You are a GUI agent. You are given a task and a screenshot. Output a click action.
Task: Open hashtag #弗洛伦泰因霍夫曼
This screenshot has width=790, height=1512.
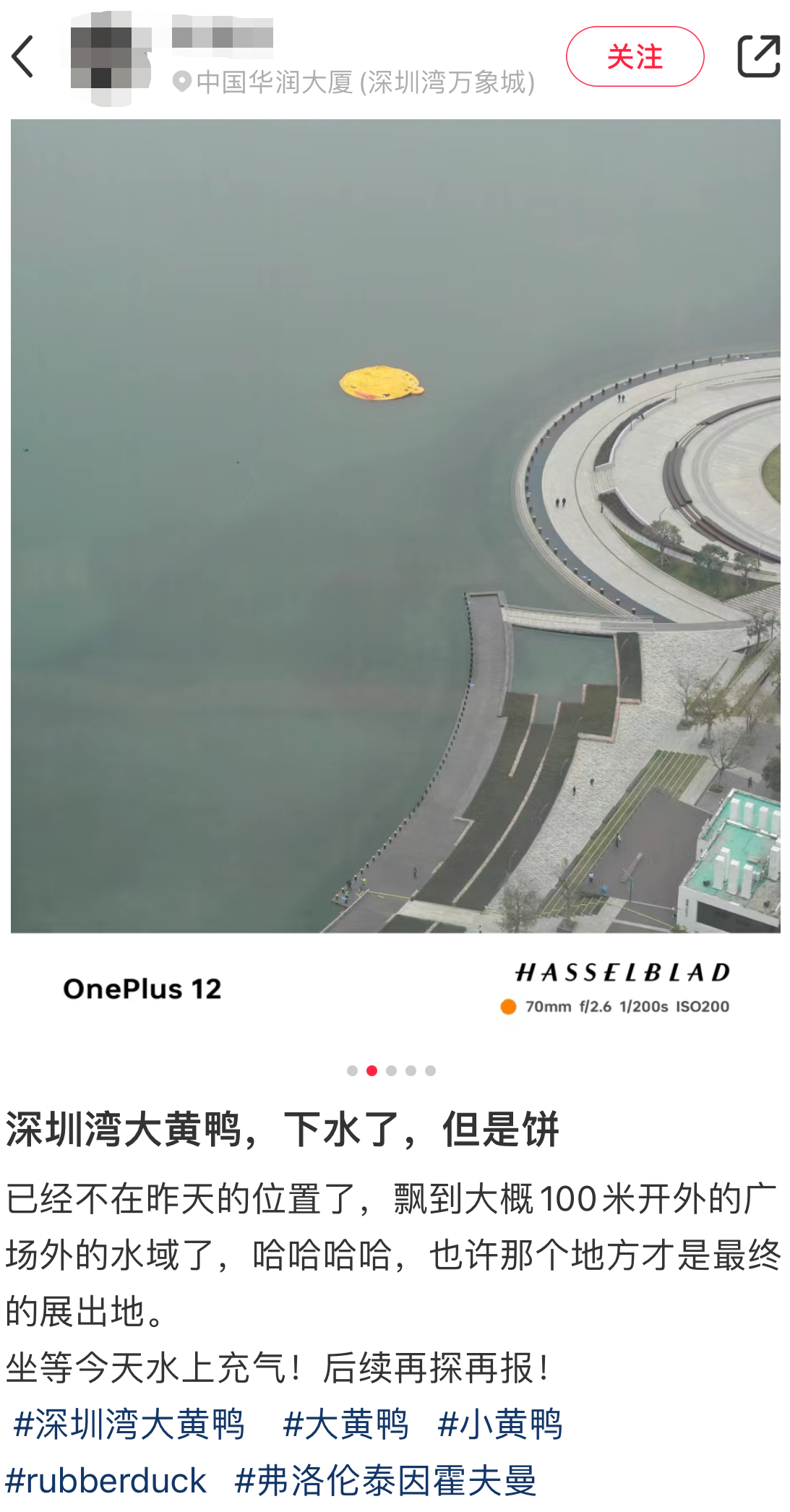386,1481
